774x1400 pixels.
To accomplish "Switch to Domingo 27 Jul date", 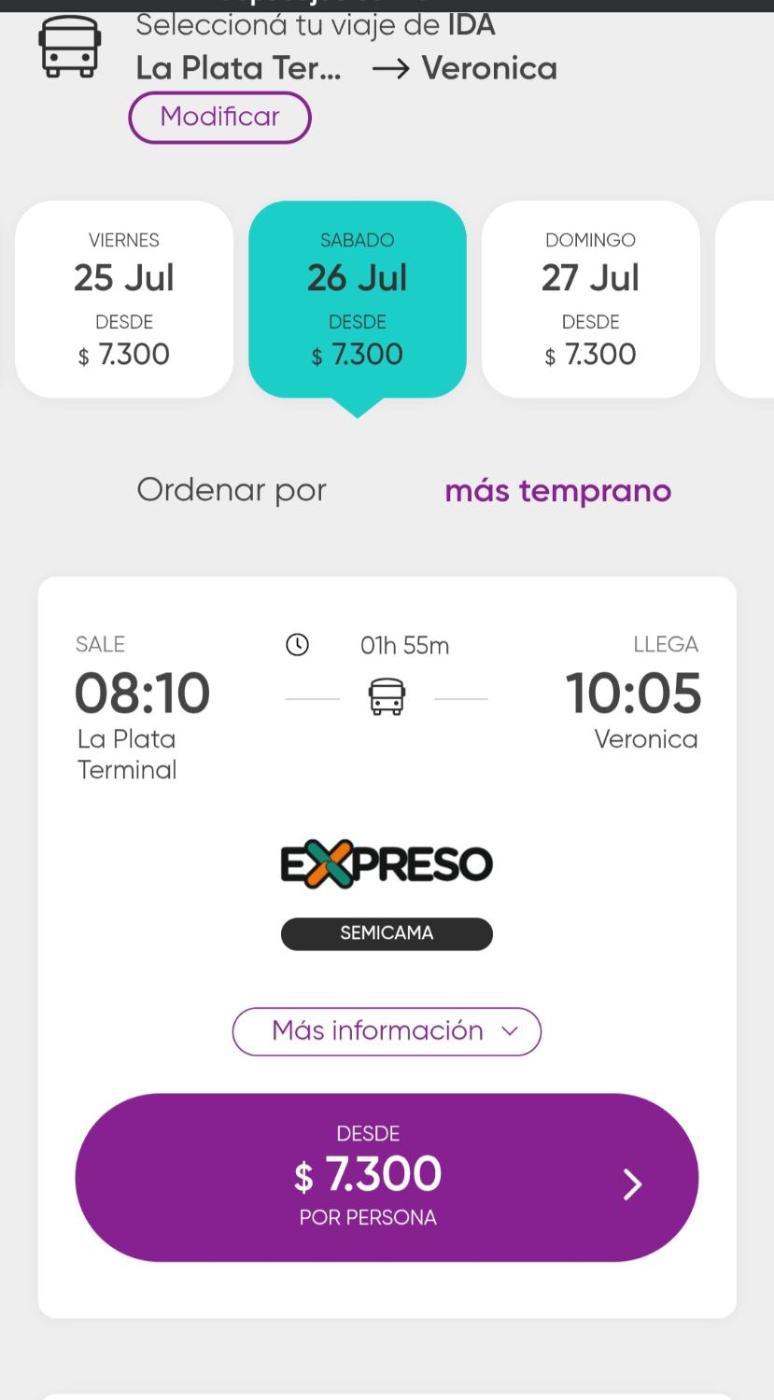I will click(590, 299).
